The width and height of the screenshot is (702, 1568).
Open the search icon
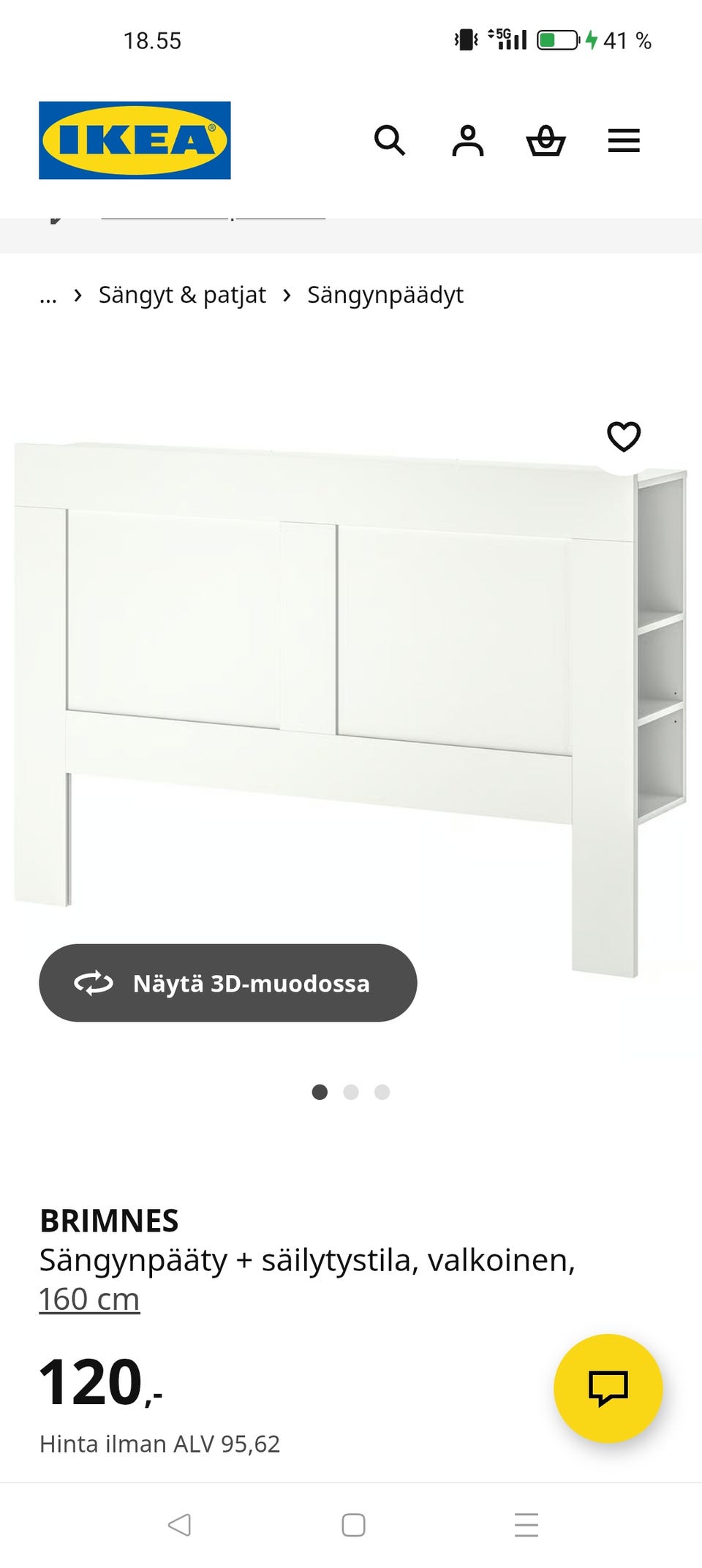[x=390, y=140]
